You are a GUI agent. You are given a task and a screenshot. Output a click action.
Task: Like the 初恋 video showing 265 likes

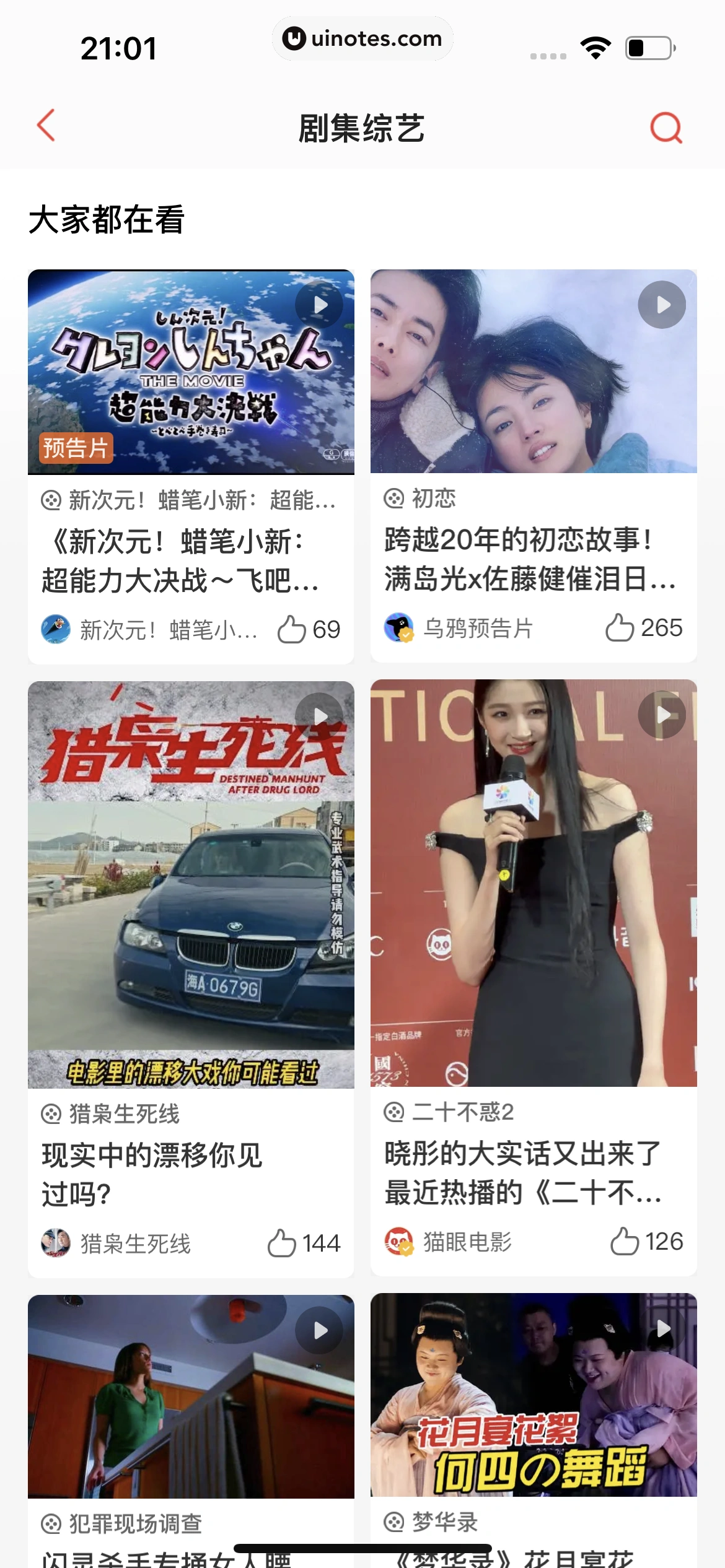pos(622,628)
